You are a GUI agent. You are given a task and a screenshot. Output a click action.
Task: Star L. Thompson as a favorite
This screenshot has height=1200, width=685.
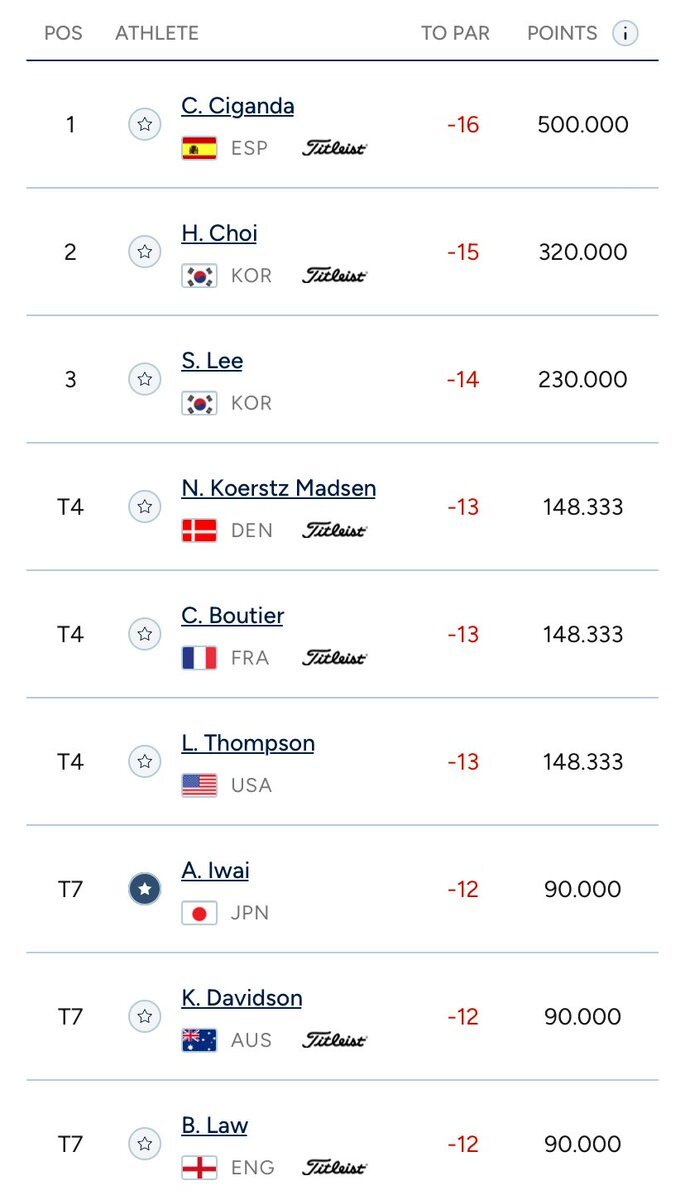pos(145,762)
